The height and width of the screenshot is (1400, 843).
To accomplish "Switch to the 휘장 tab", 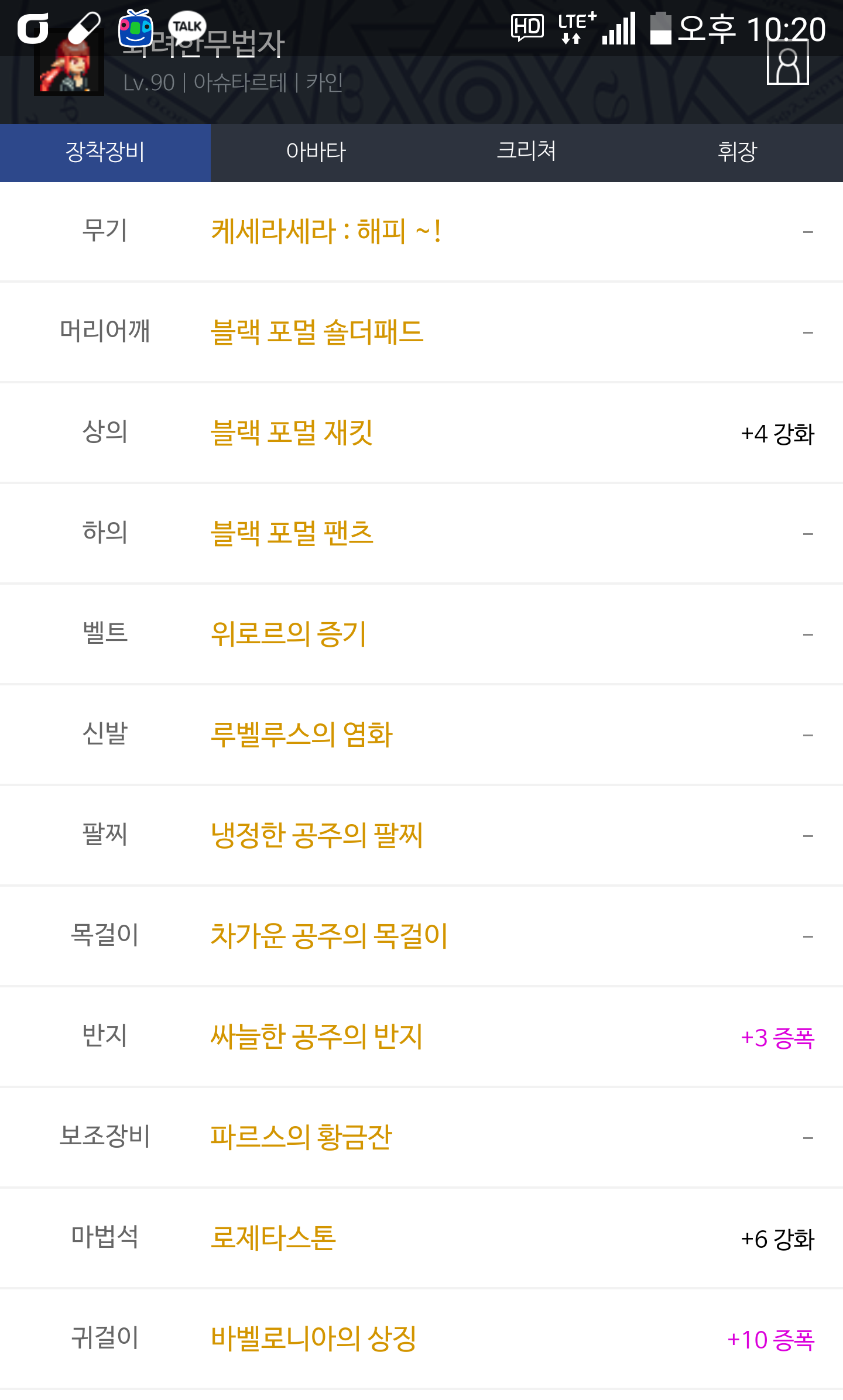I will [737, 152].
